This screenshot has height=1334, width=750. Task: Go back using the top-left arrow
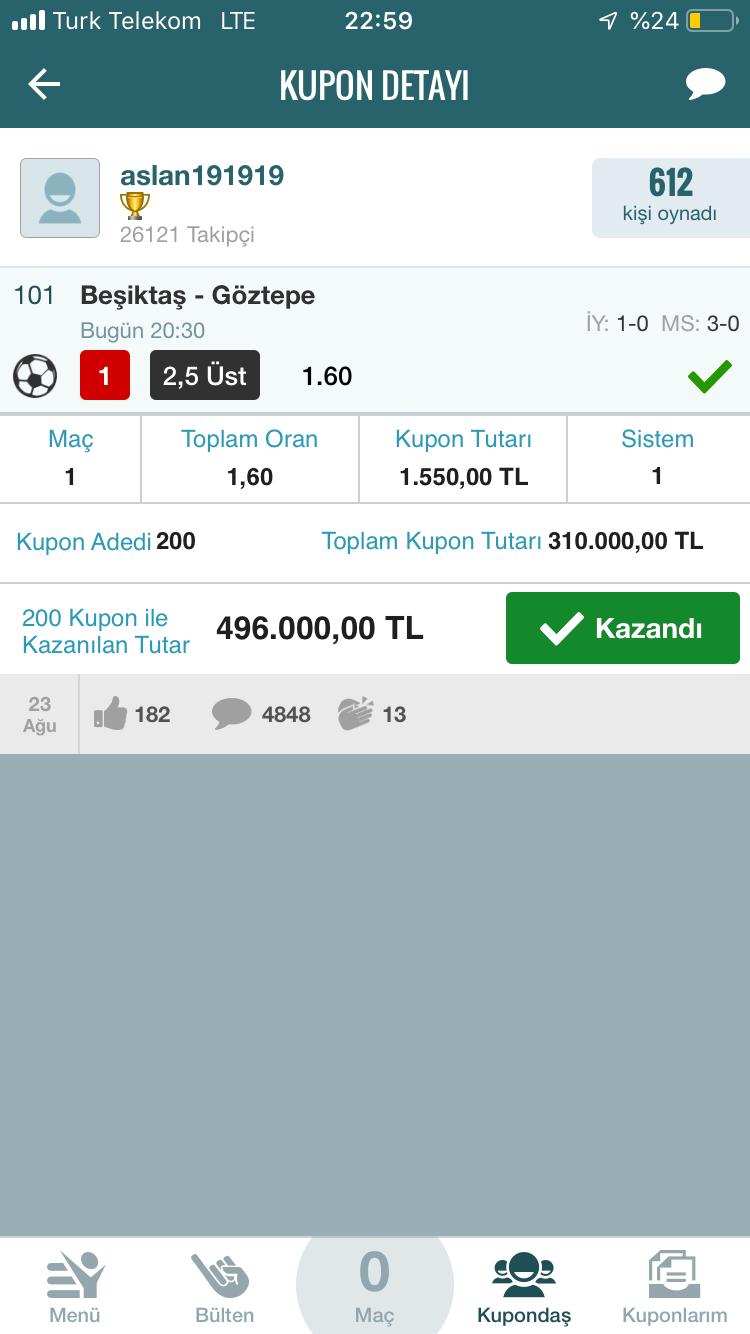[44, 85]
